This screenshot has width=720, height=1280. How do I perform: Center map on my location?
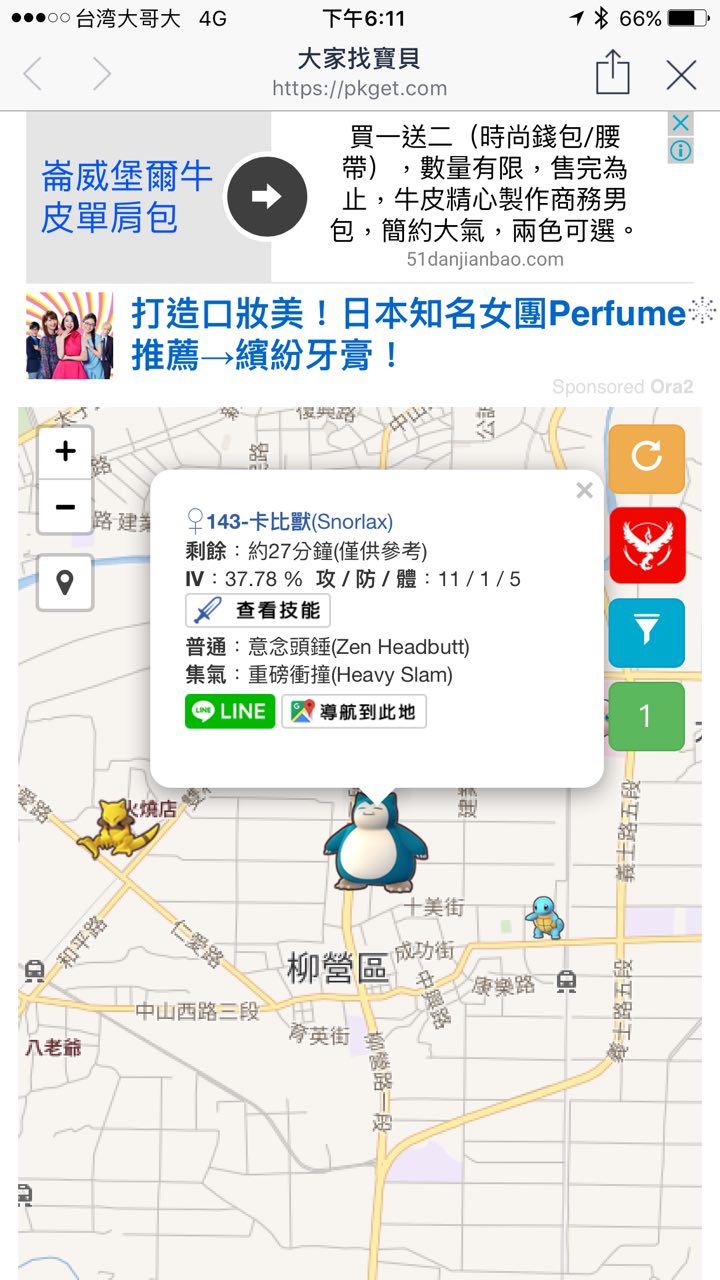pos(65,582)
